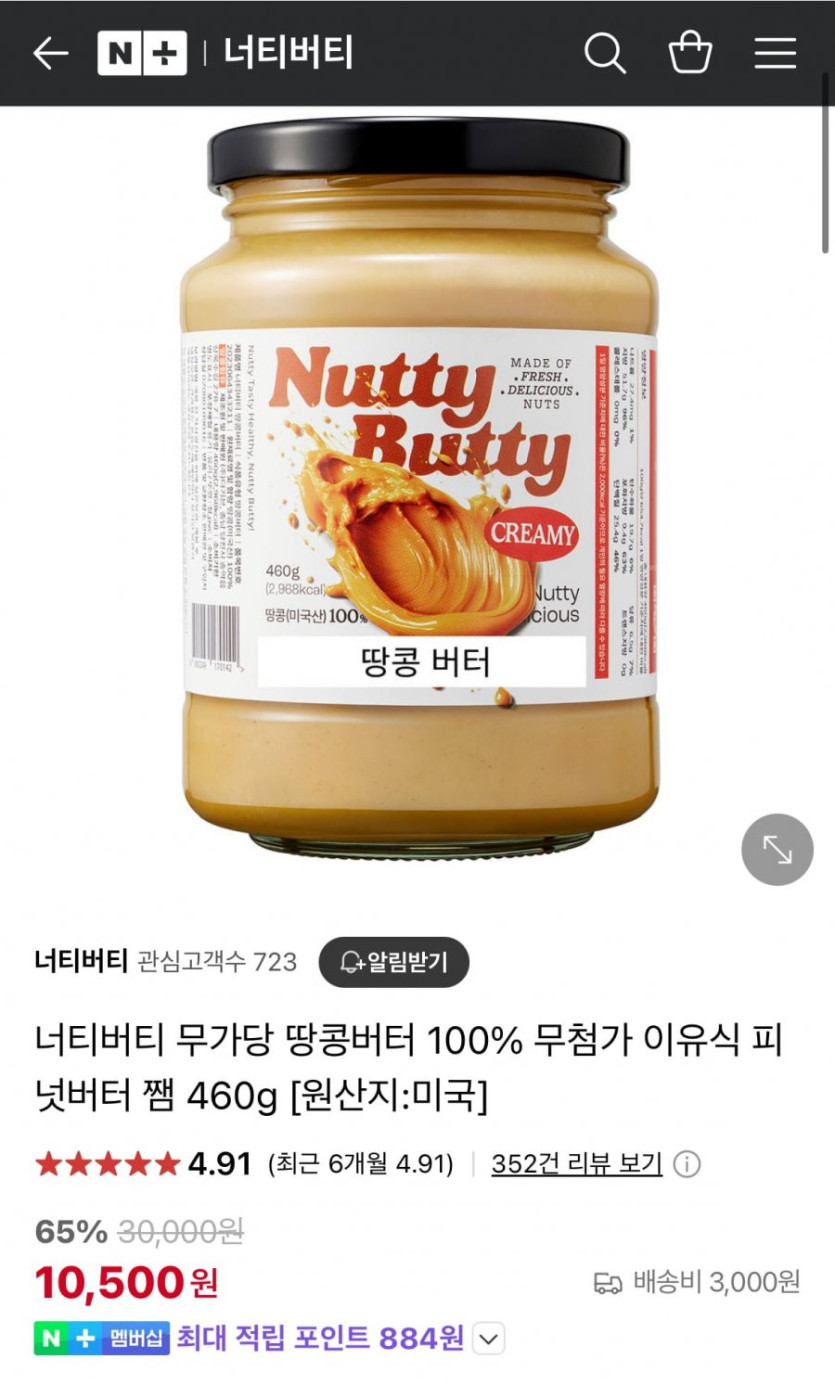The height and width of the screenshot is (1385, 835).
Task: Open the search icon in the top bar
Action: (x=605, y=53)
